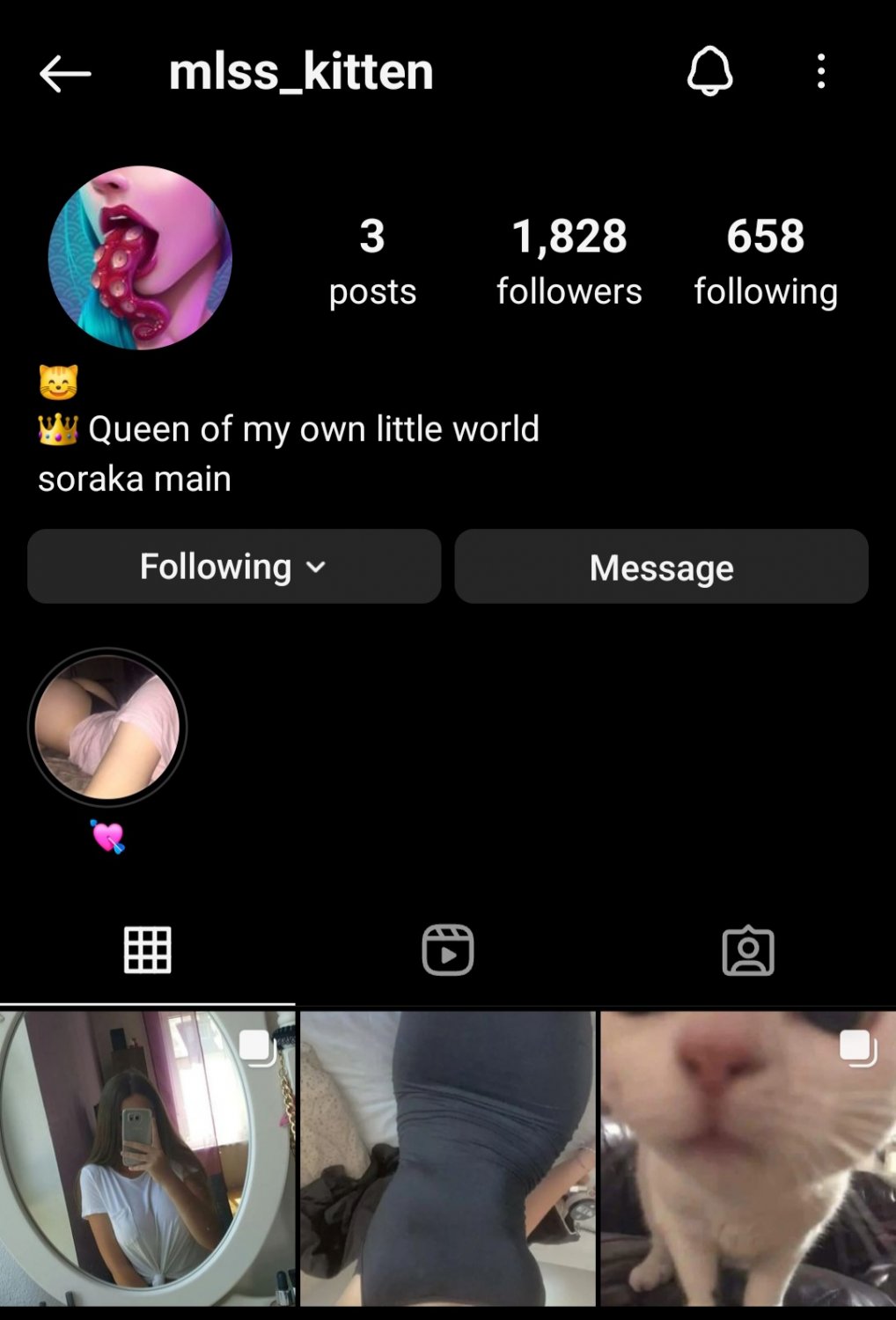Expand the Following dropdown button
Screen dimensions: 896x1320
tap(233, 567)
